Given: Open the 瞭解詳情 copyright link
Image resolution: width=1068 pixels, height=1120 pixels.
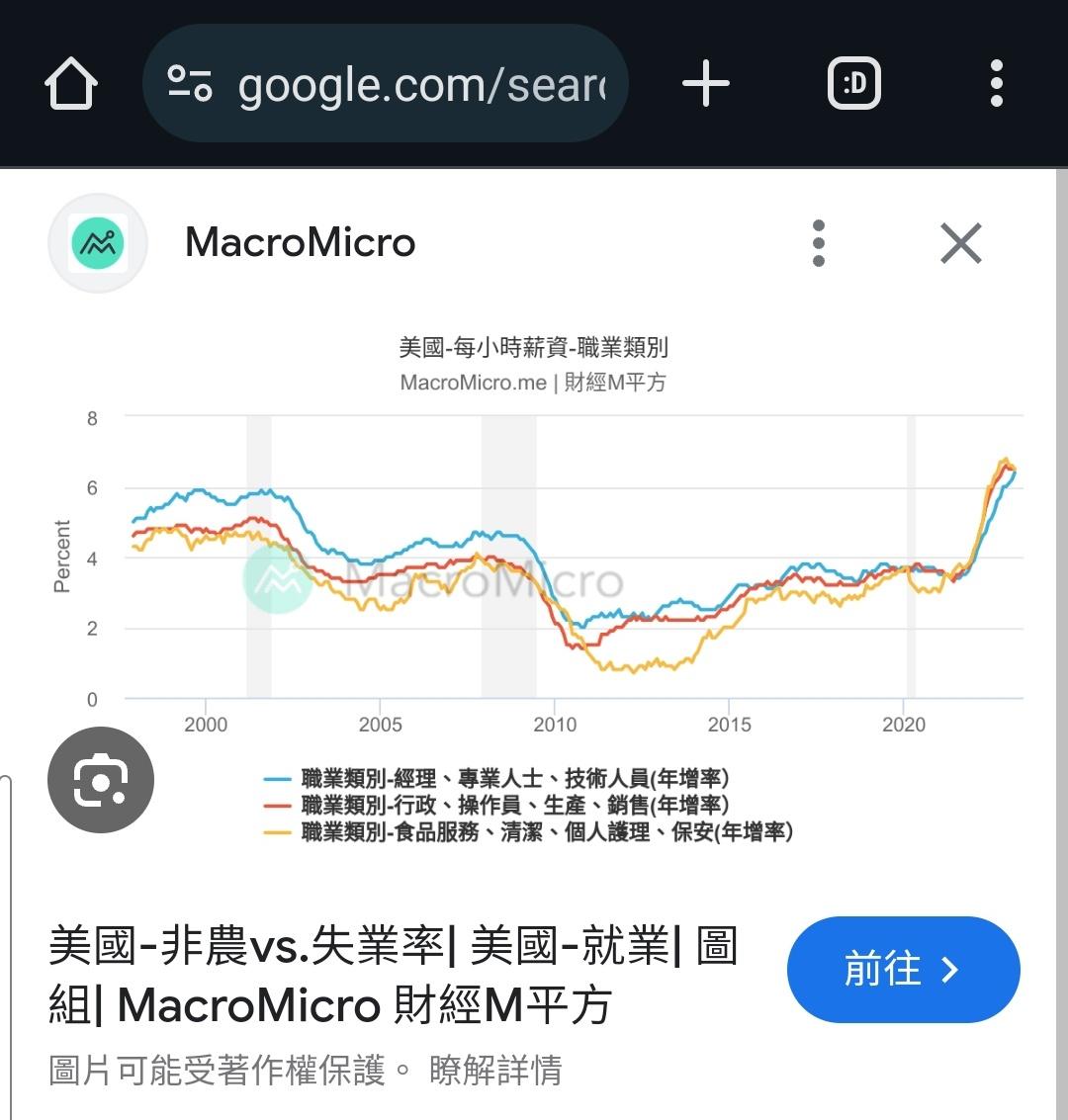Looking at the screenshot, I should 495,1071.
